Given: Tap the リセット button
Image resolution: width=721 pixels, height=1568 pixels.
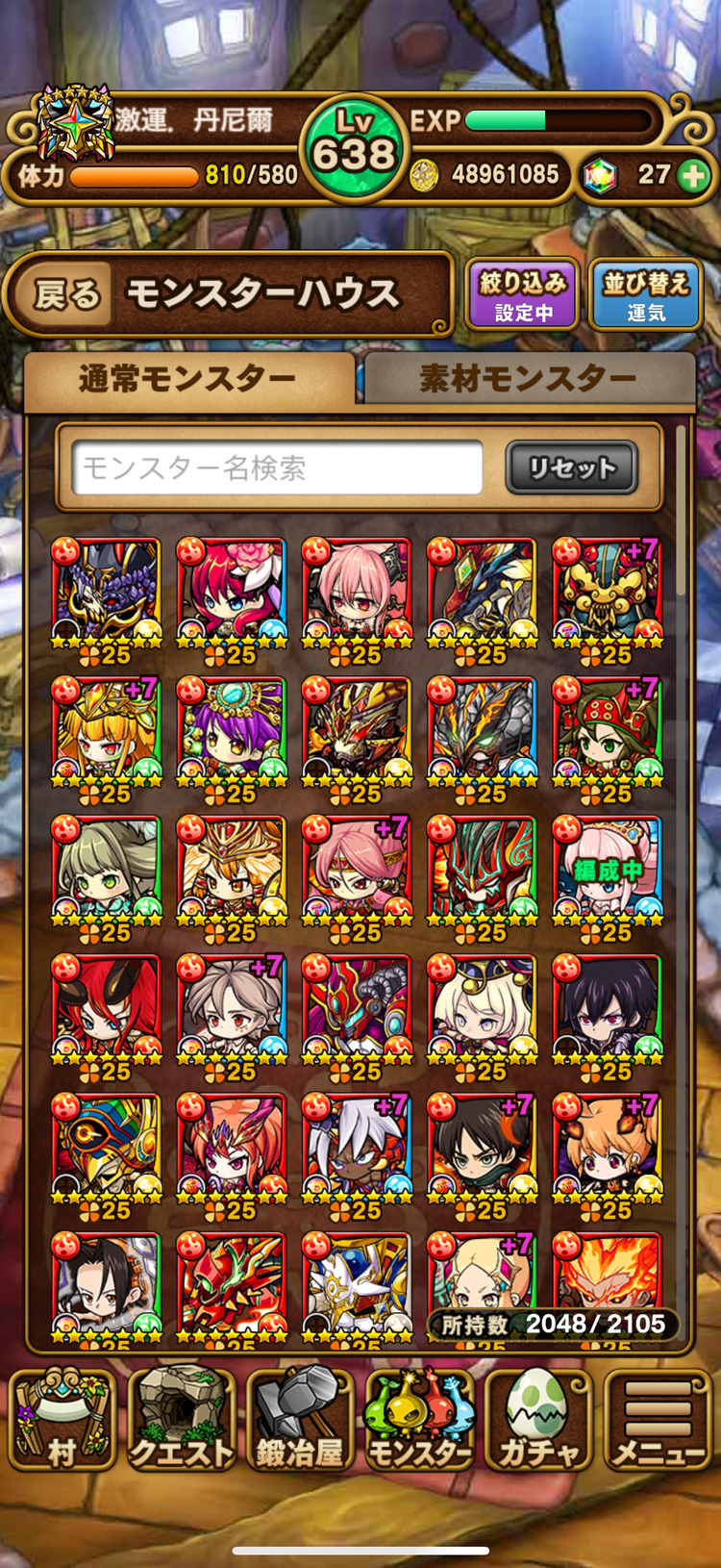Looking at the screenshot, I should pyautogui.click(x=571, y=468).
